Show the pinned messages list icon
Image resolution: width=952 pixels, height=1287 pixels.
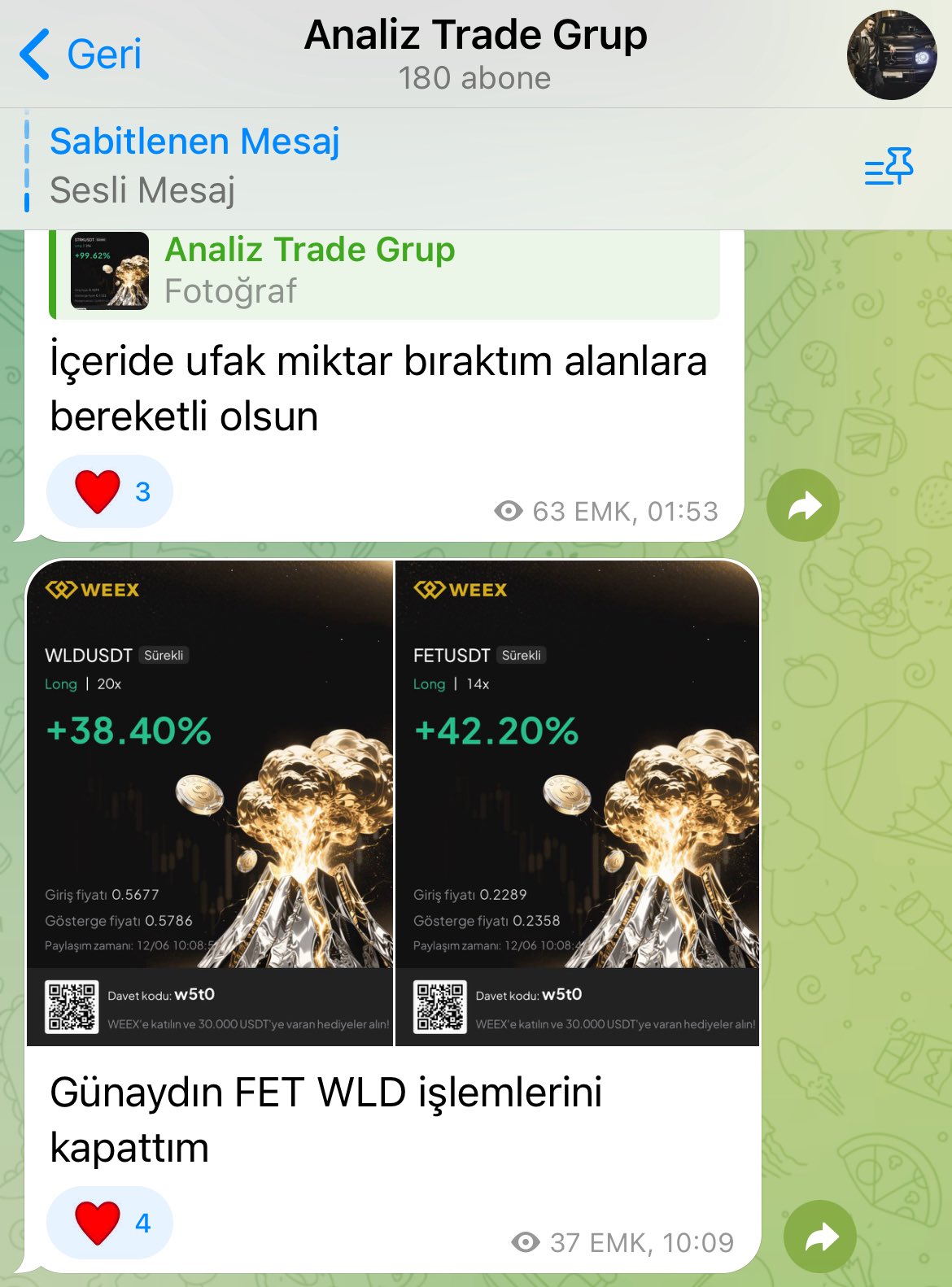point(889,167)
